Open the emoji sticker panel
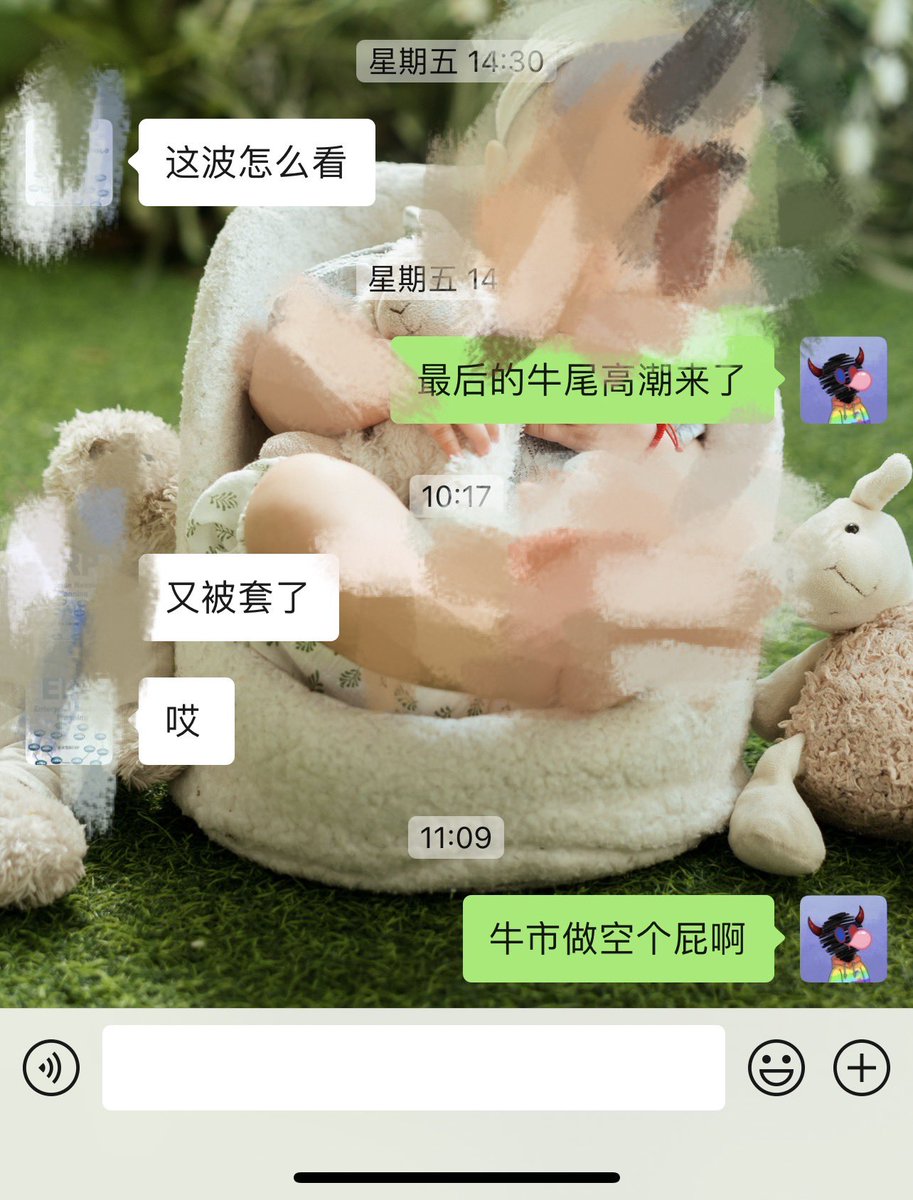The image size is (913, 1200). 776,1067
